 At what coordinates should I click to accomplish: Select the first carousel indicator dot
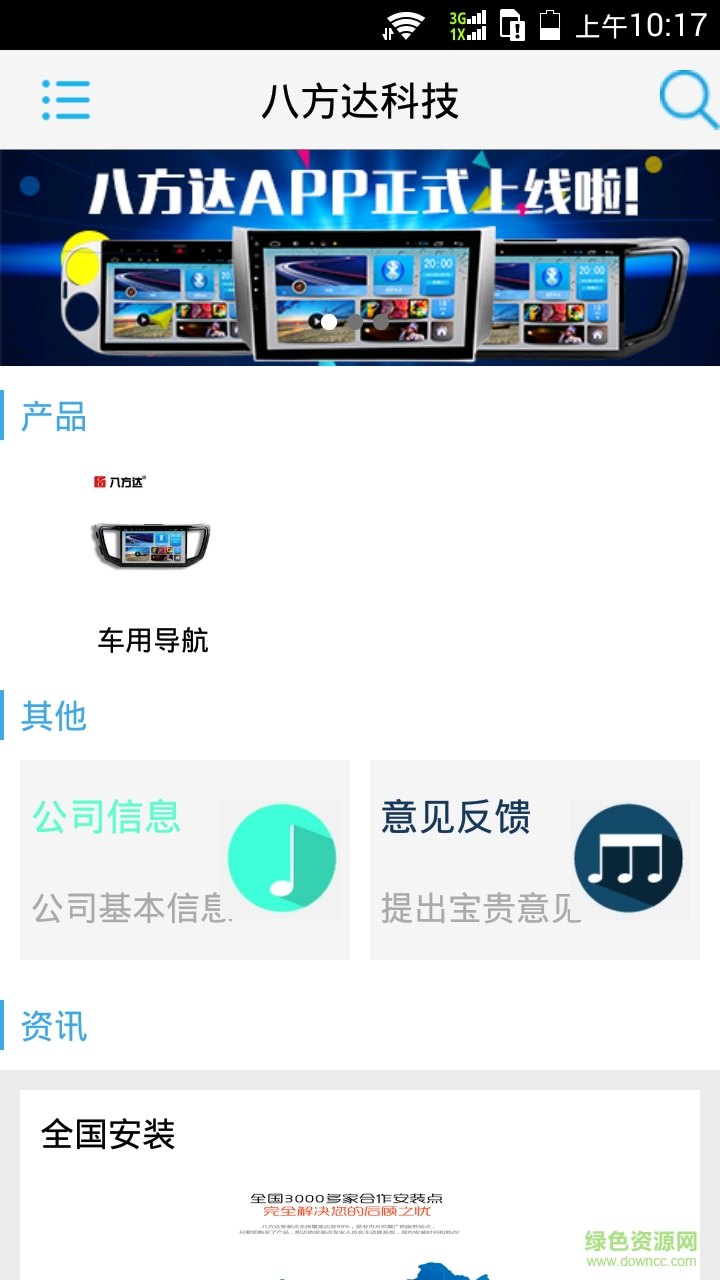(x=327, y=322)
